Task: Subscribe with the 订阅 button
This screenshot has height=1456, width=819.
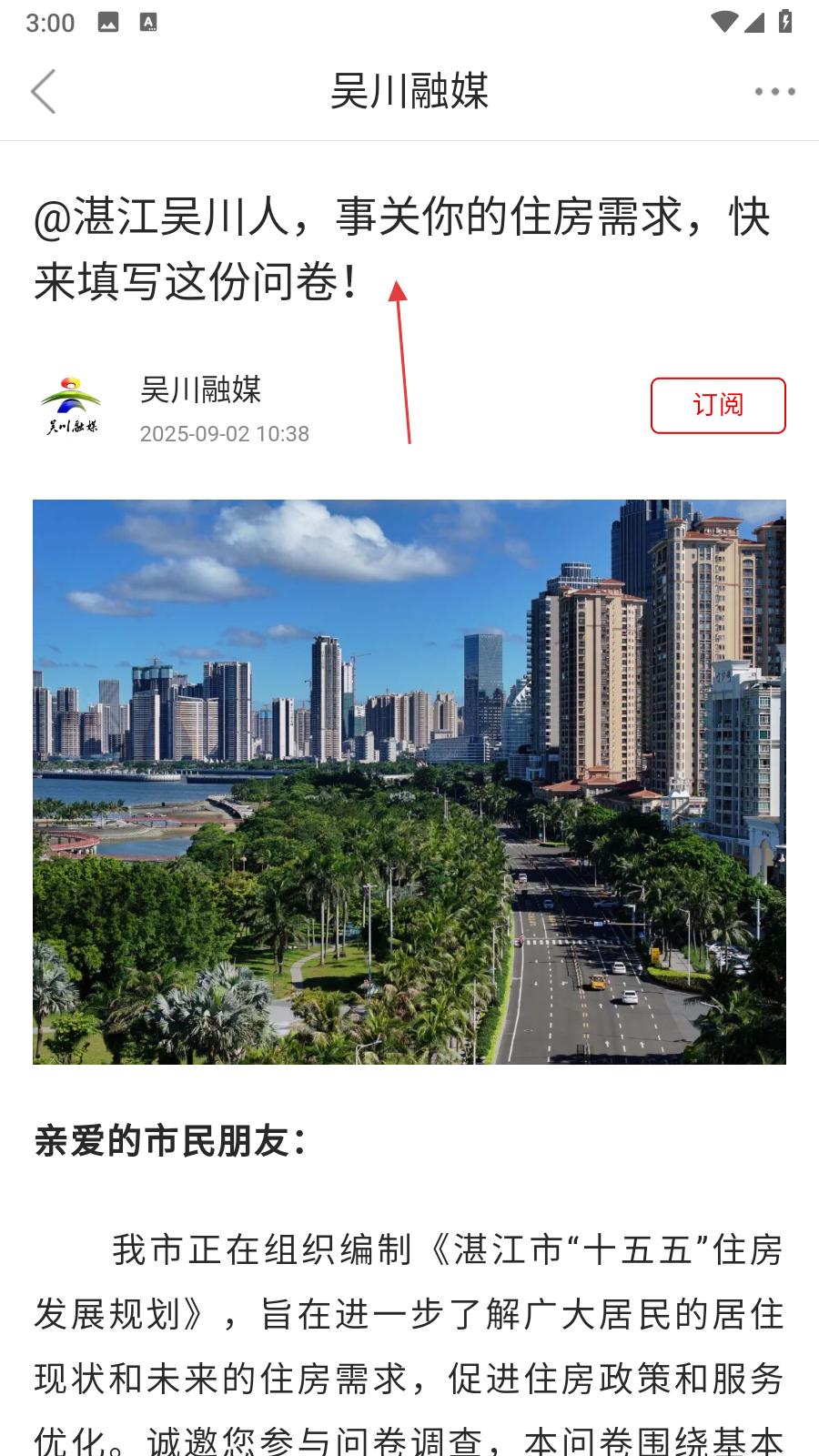Action: [717, 405]
